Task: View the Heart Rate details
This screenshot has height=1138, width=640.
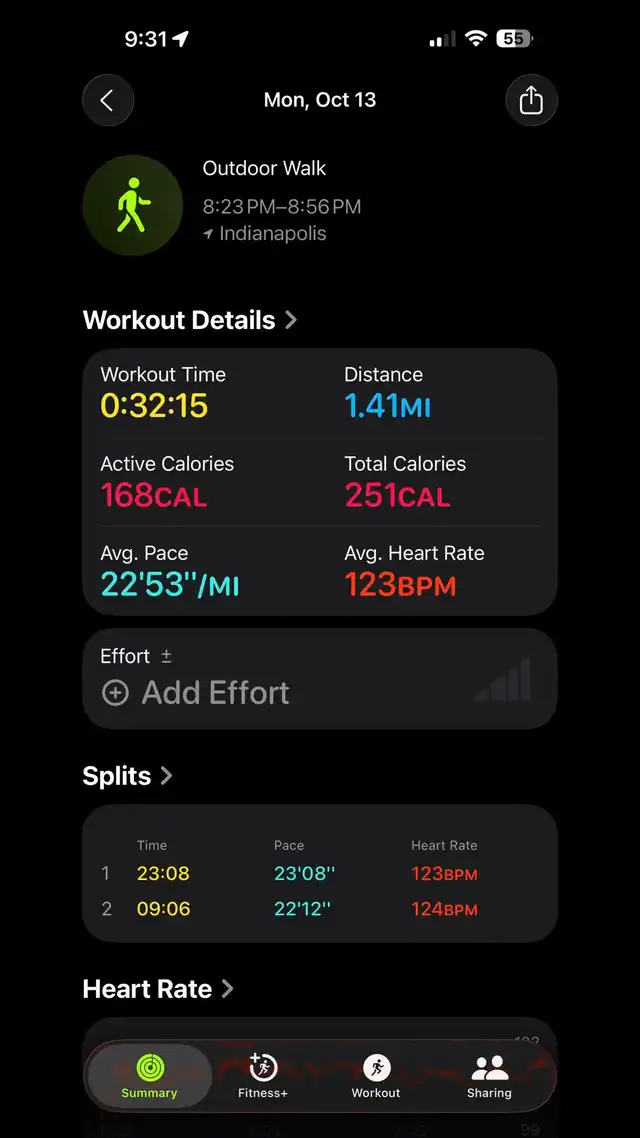Action: (158, 989)
